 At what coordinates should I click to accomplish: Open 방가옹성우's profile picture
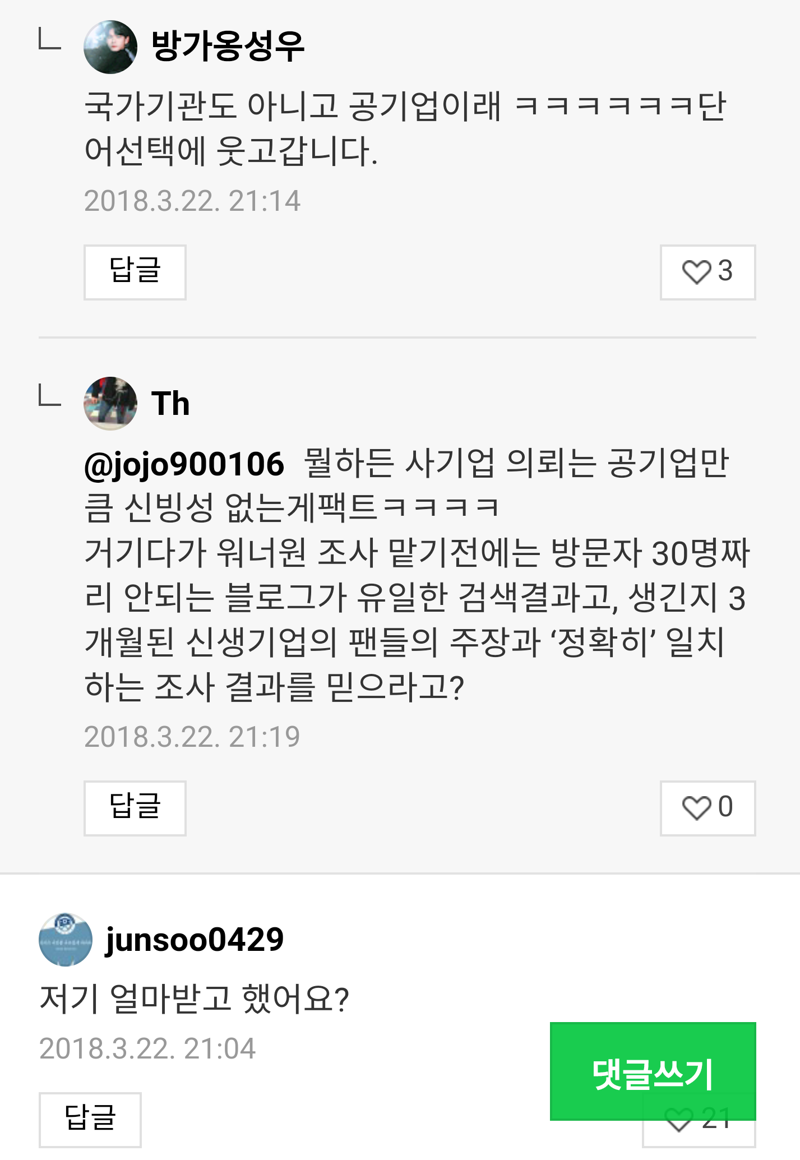tap(110, 47)
